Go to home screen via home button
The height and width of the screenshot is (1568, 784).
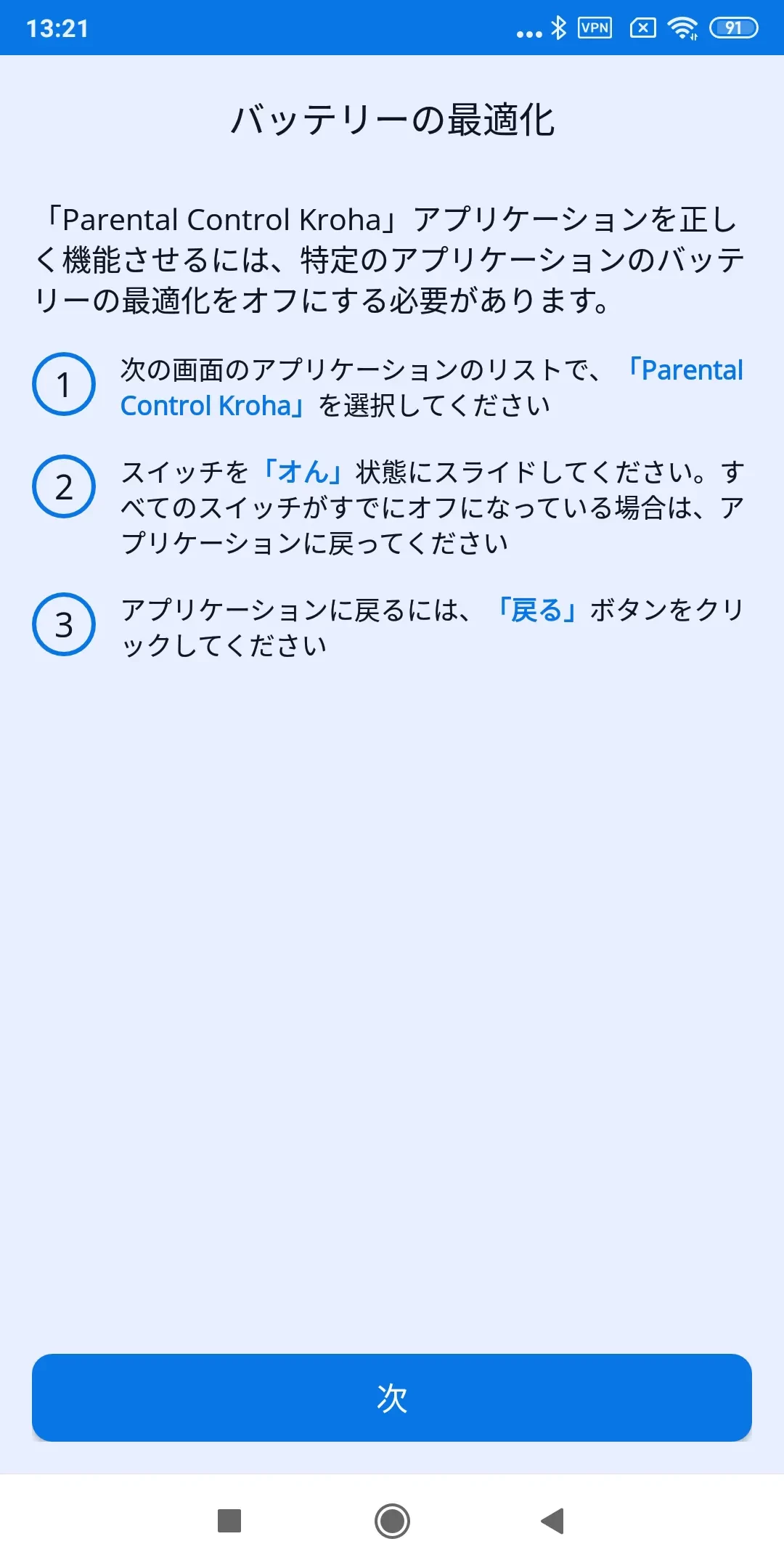[x=392, y=1521]
